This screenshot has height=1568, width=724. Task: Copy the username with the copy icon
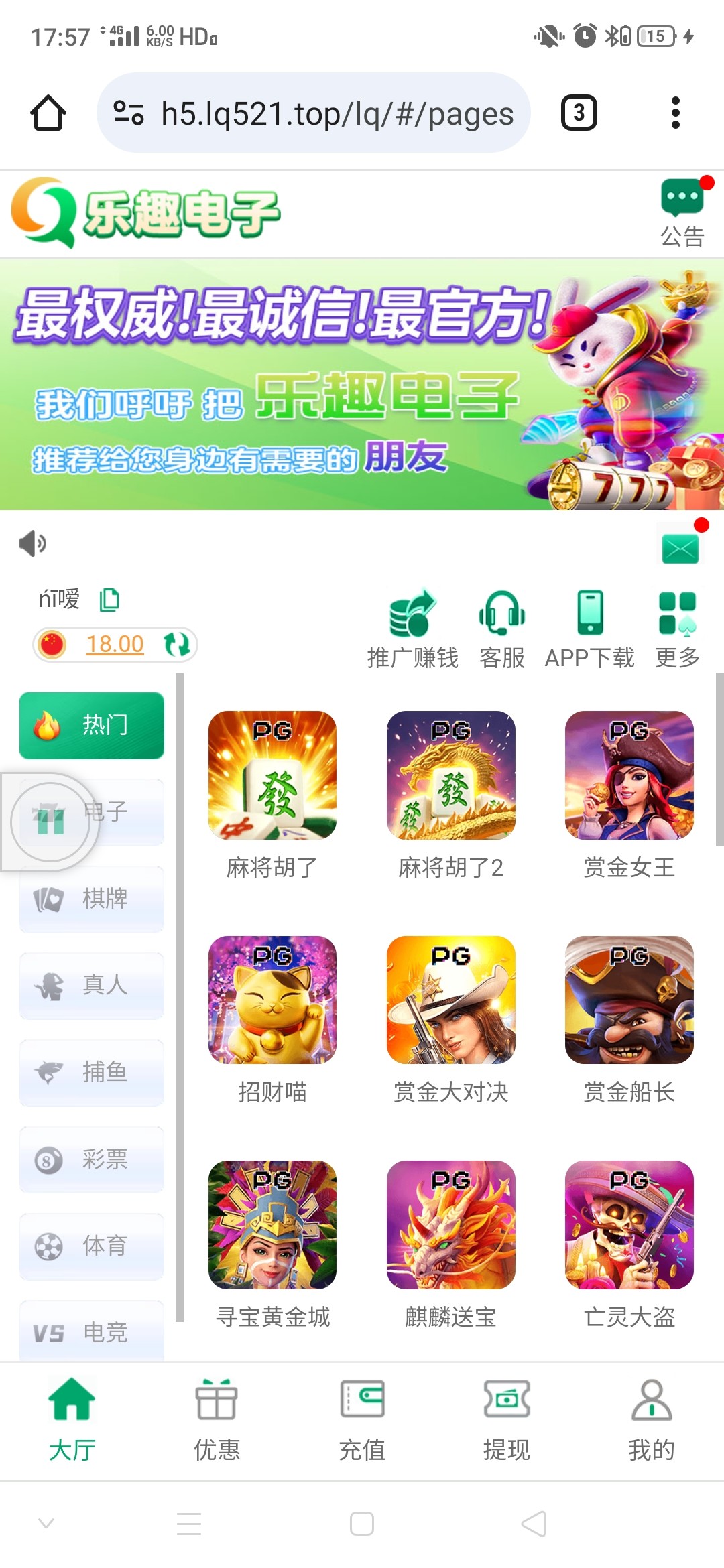click(109, 600)
